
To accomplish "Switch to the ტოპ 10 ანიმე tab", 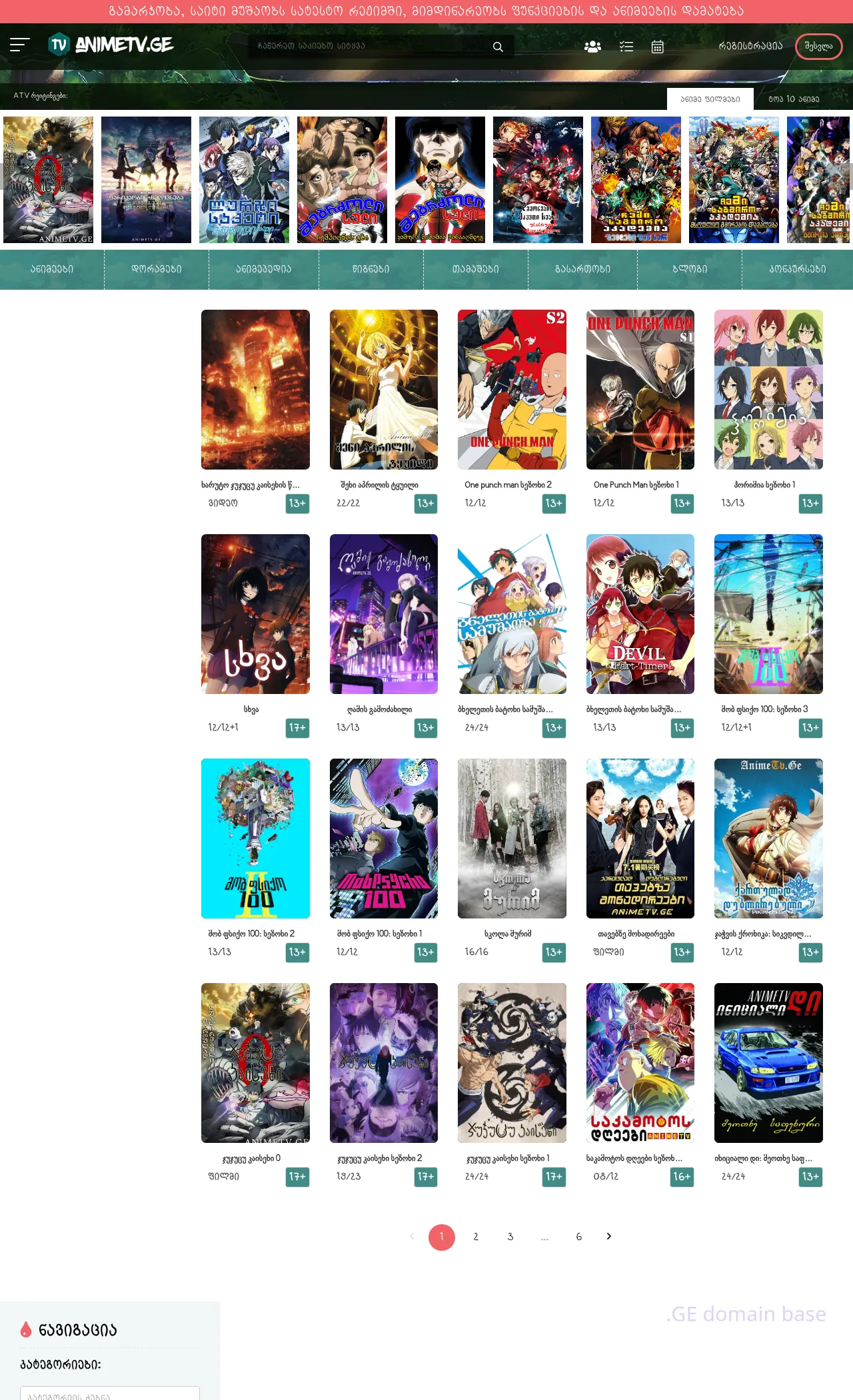I will click(x=793, y=99).
